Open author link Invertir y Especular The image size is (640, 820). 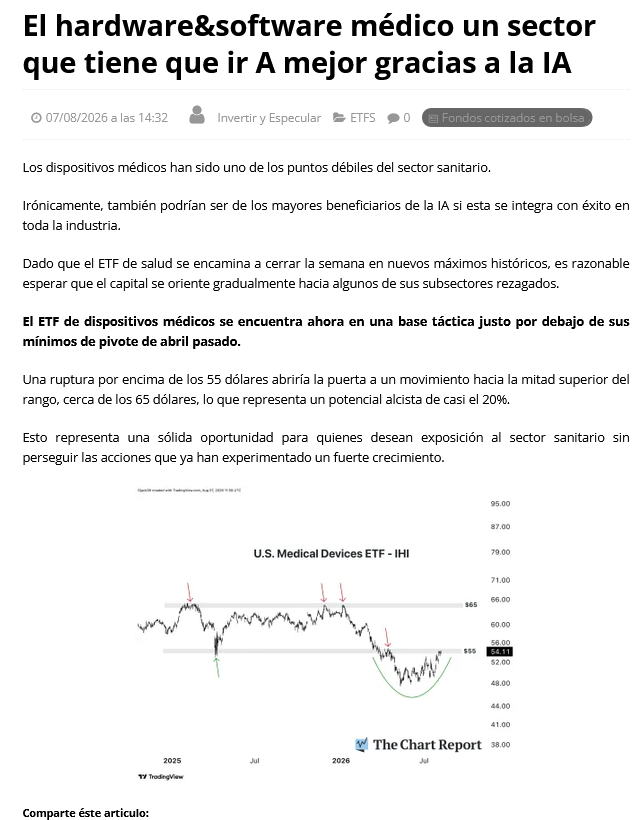(269, 118)
